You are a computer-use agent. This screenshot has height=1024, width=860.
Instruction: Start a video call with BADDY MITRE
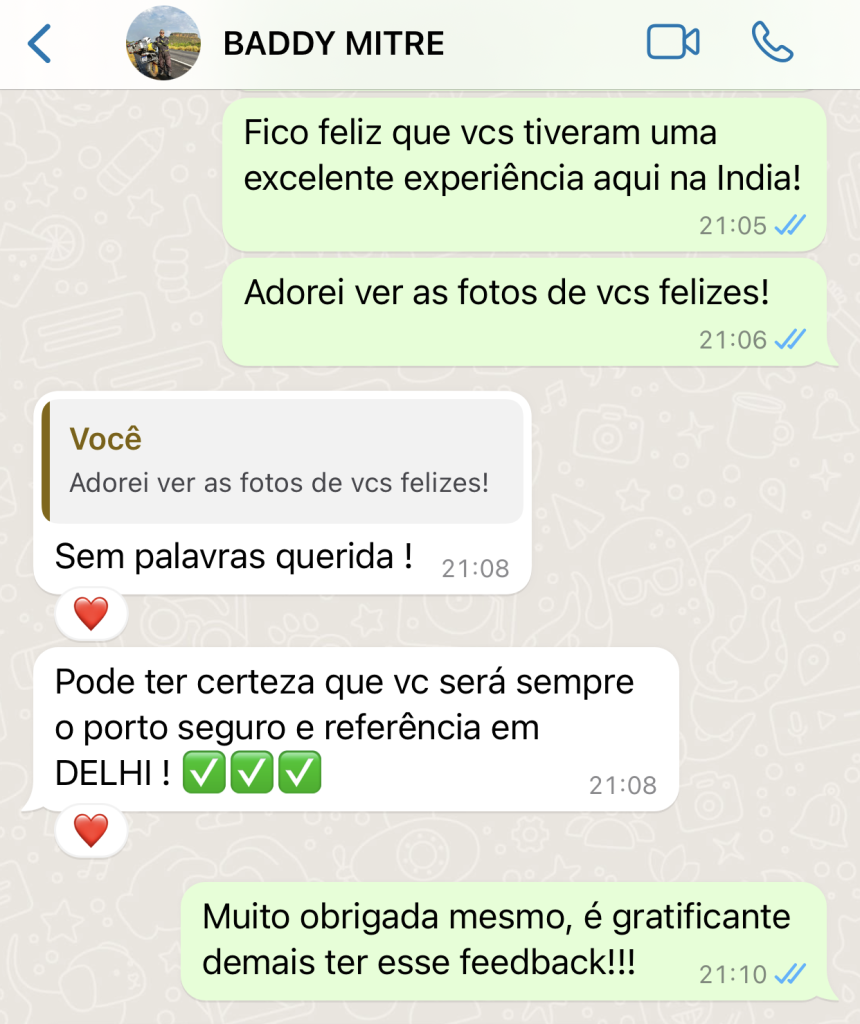coord(673,43)
